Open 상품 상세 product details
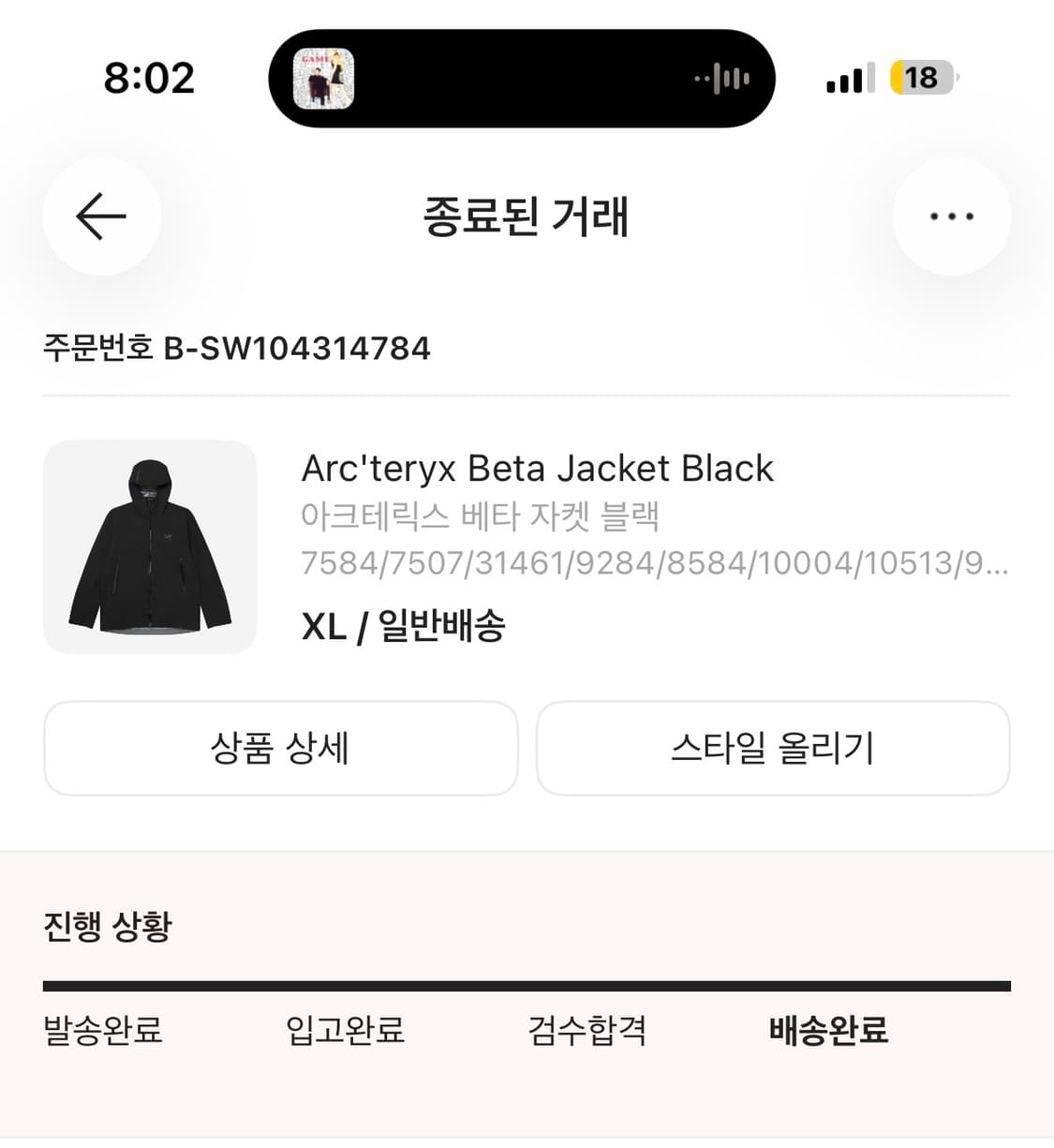The height and width of the screenshot is (1148, 1054). point(280,748)
